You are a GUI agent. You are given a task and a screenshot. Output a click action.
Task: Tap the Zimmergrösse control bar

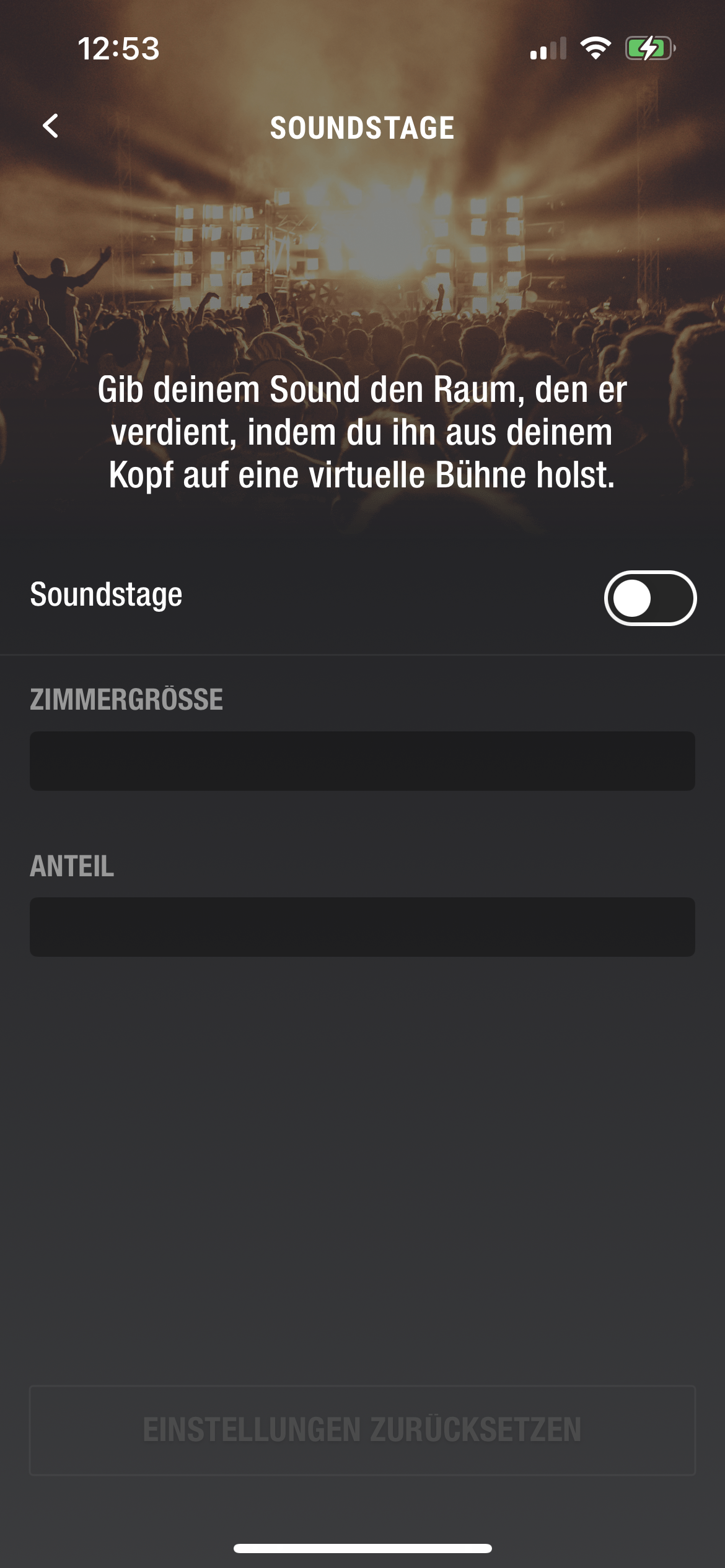coord(362,760)
